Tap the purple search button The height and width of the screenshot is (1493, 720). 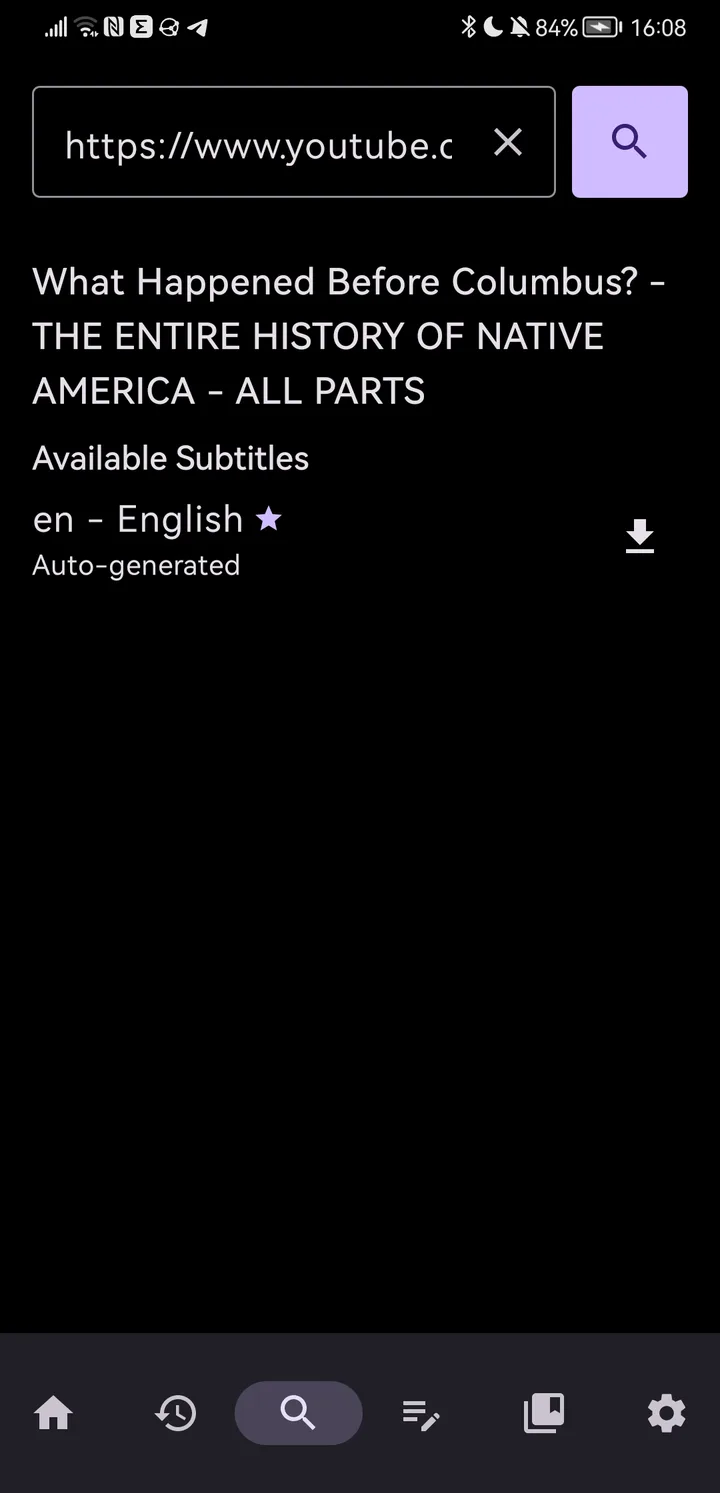(x=629, y=142)
